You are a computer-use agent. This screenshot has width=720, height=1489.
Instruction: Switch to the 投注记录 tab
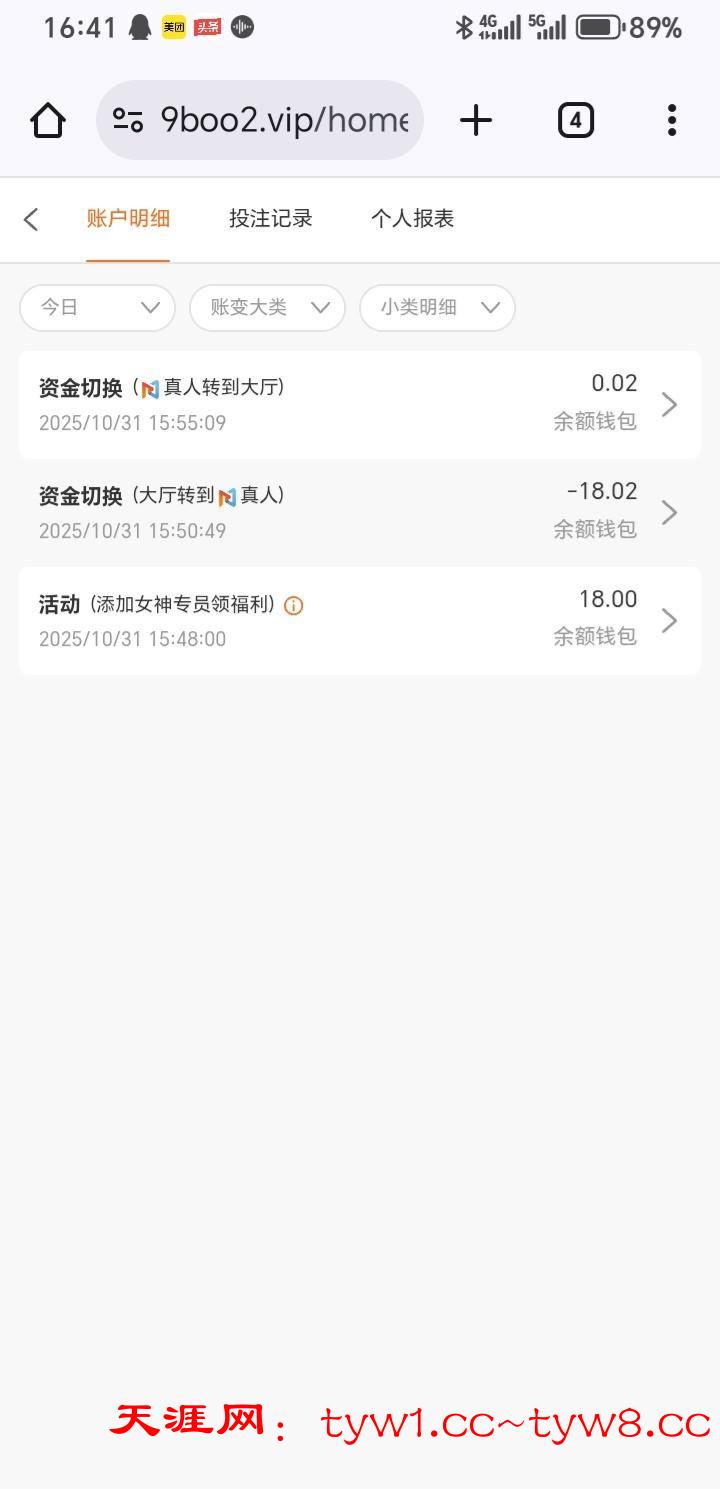[270, 219]
